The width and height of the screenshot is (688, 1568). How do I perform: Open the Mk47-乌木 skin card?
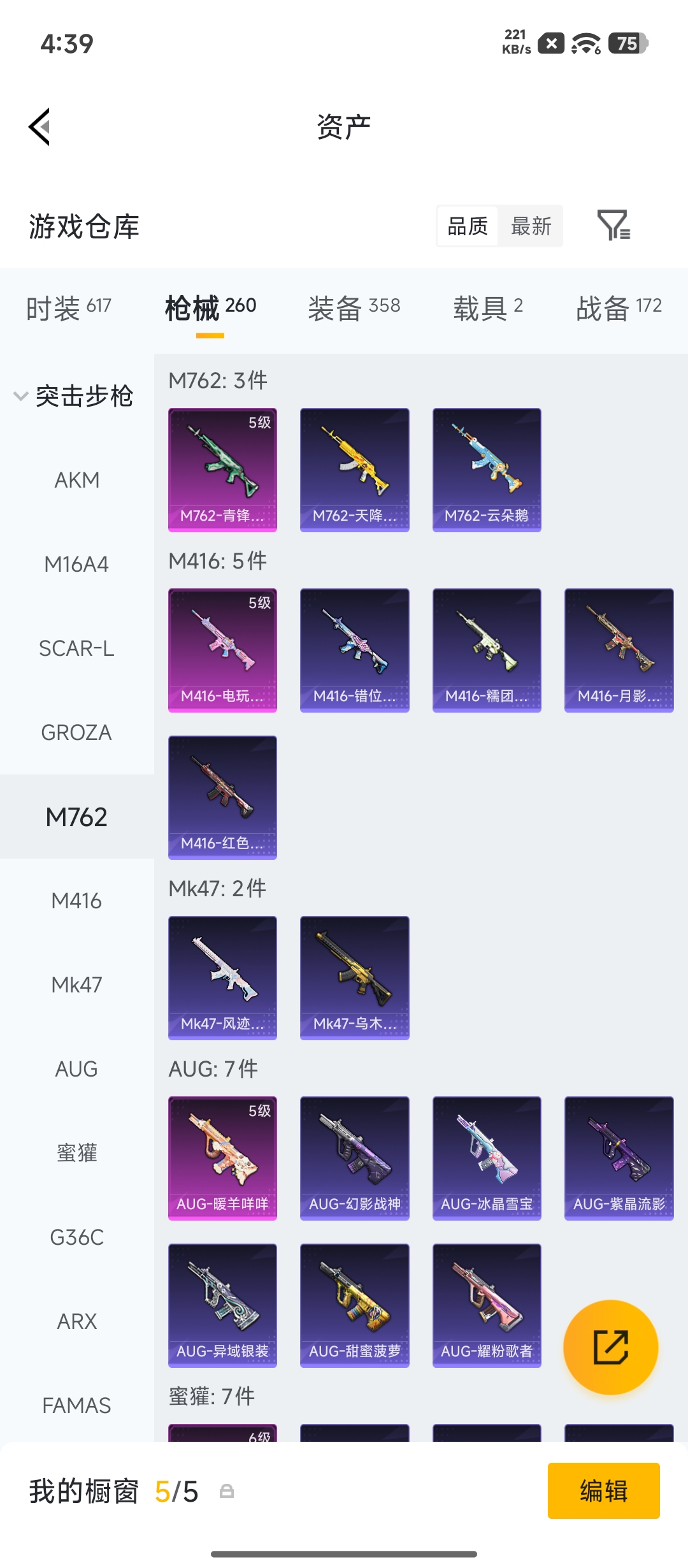click(x=354, y=978)
